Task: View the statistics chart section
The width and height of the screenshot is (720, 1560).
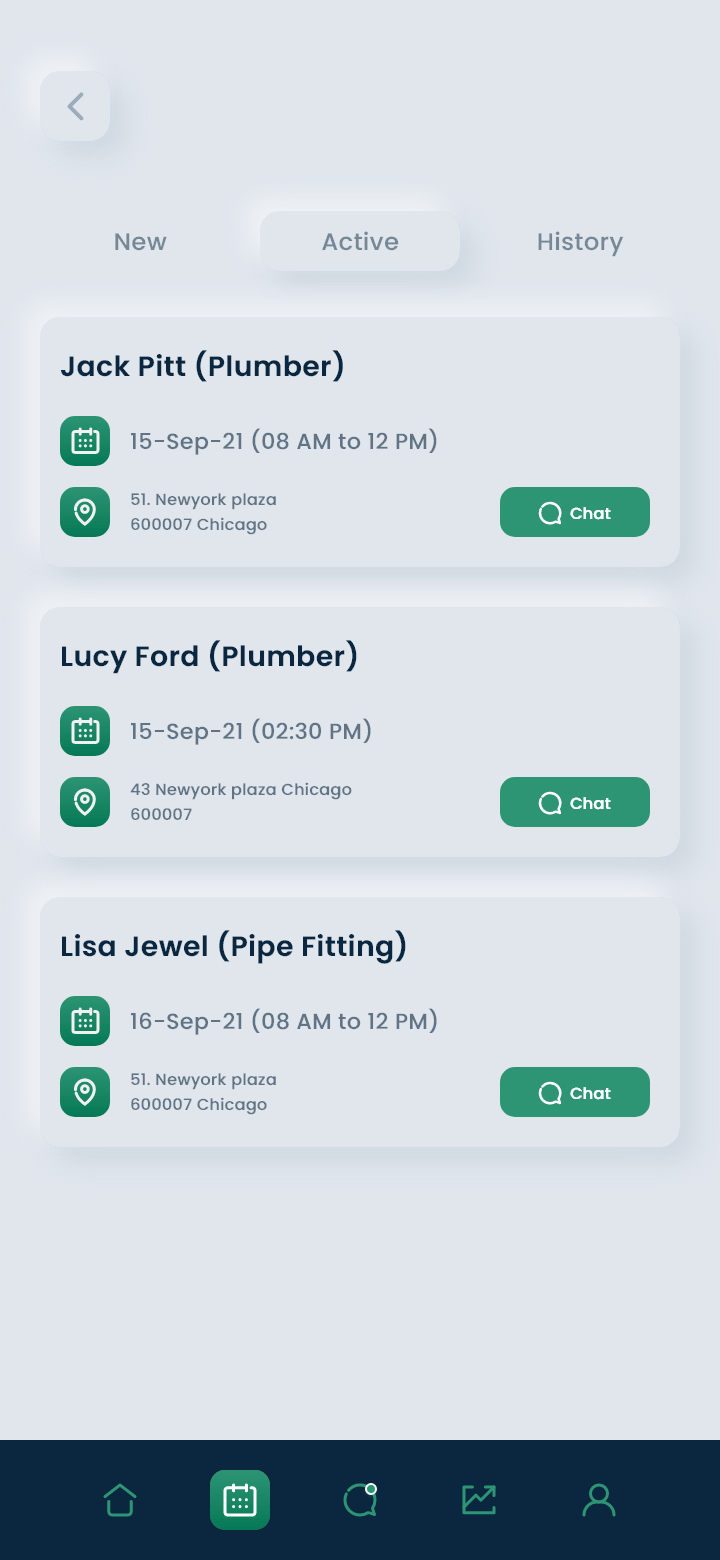Action: 479,1500
